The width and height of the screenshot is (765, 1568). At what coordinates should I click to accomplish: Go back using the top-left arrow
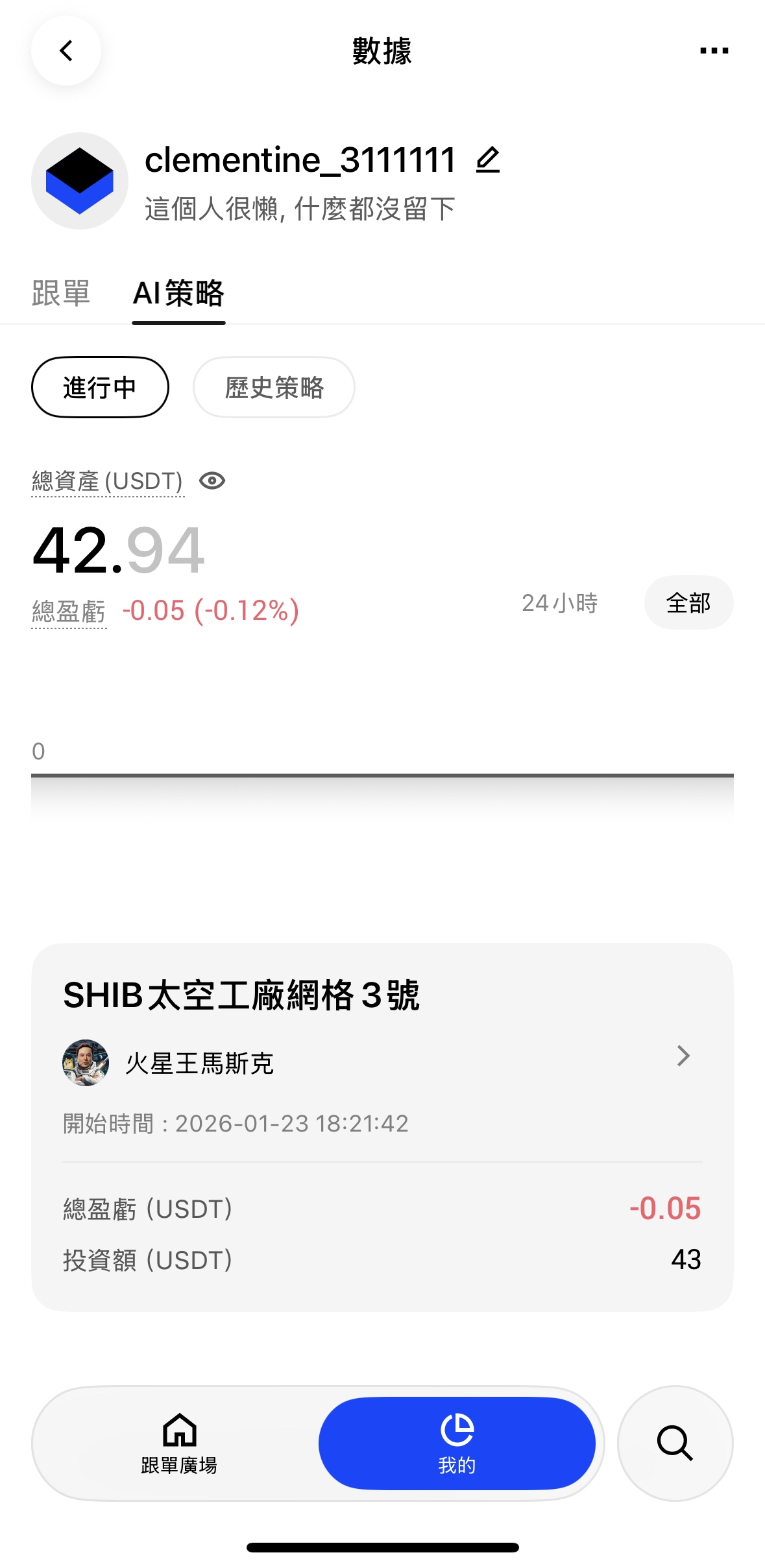[66, 51]
